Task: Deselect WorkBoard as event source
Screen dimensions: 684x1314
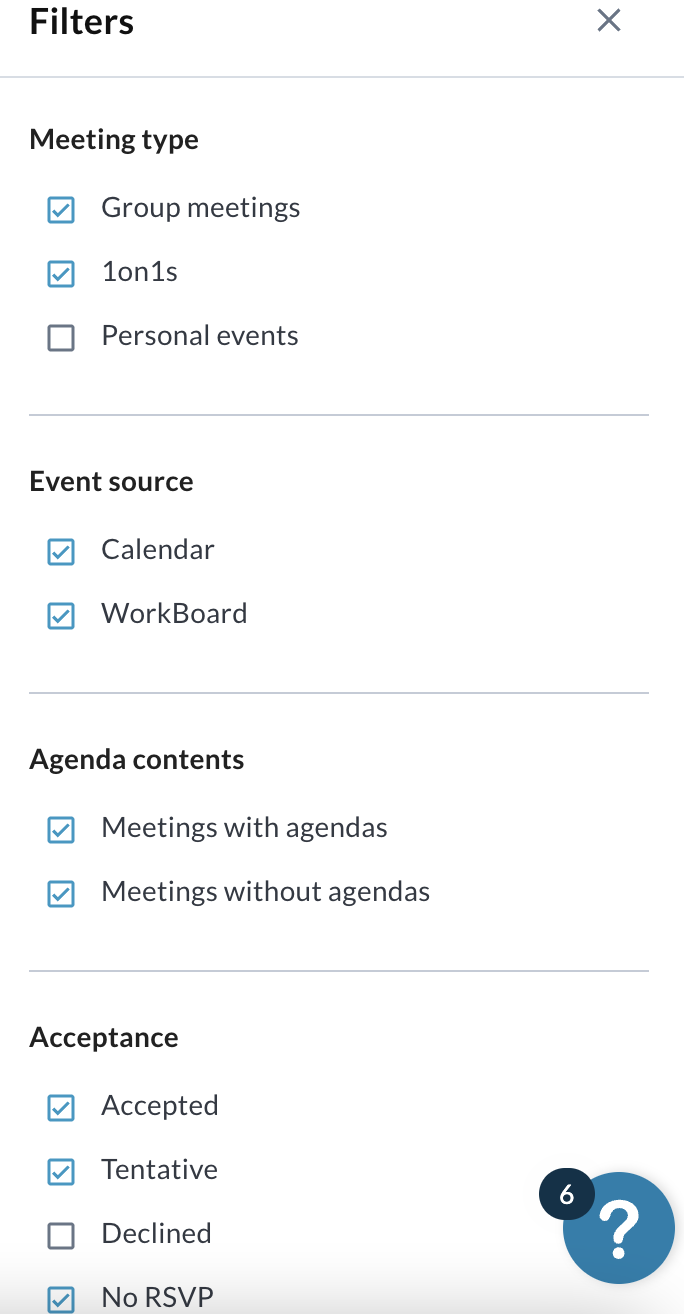Action: 61,616
